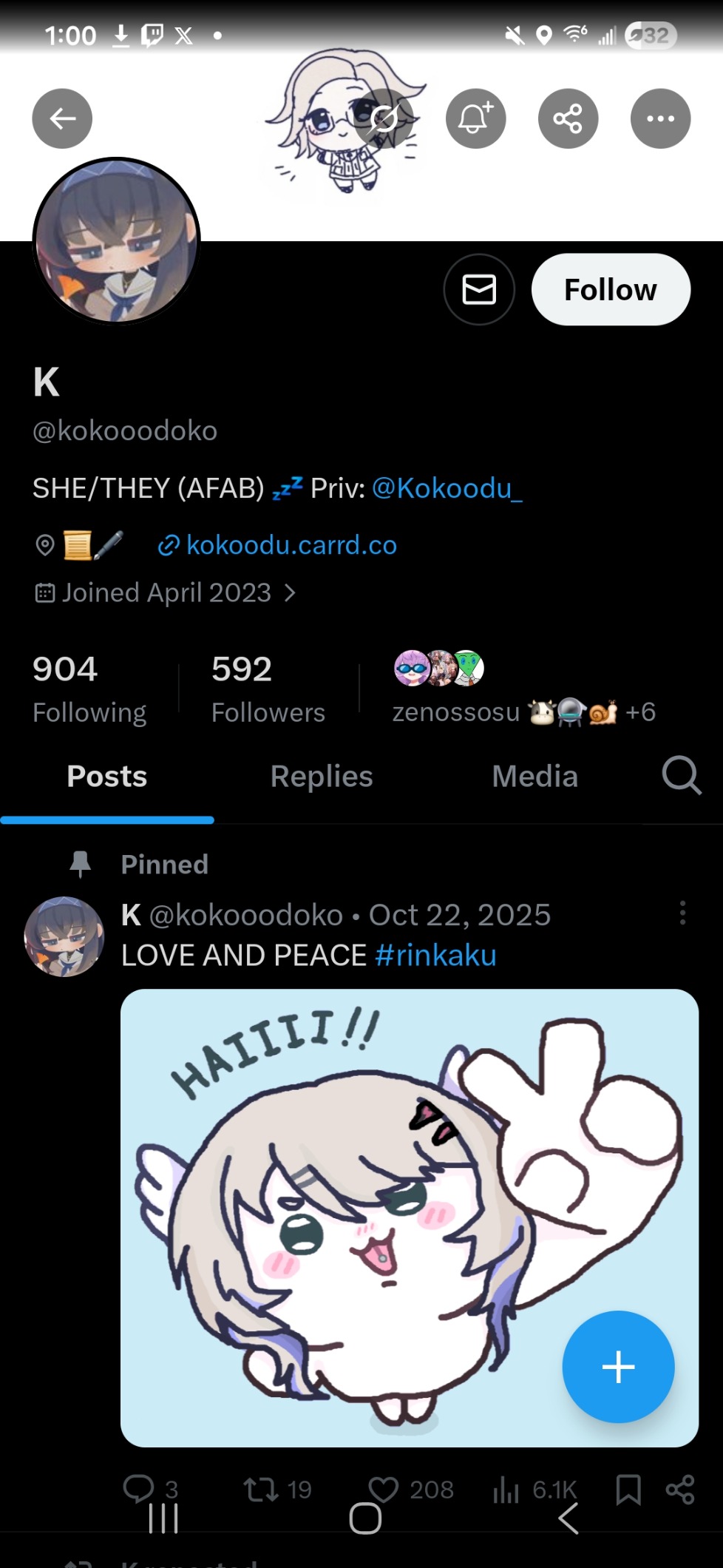The width and height of the screenshot is (723, 1568).
Task: Send a direct message to K
Action: [x=479, y=289]
